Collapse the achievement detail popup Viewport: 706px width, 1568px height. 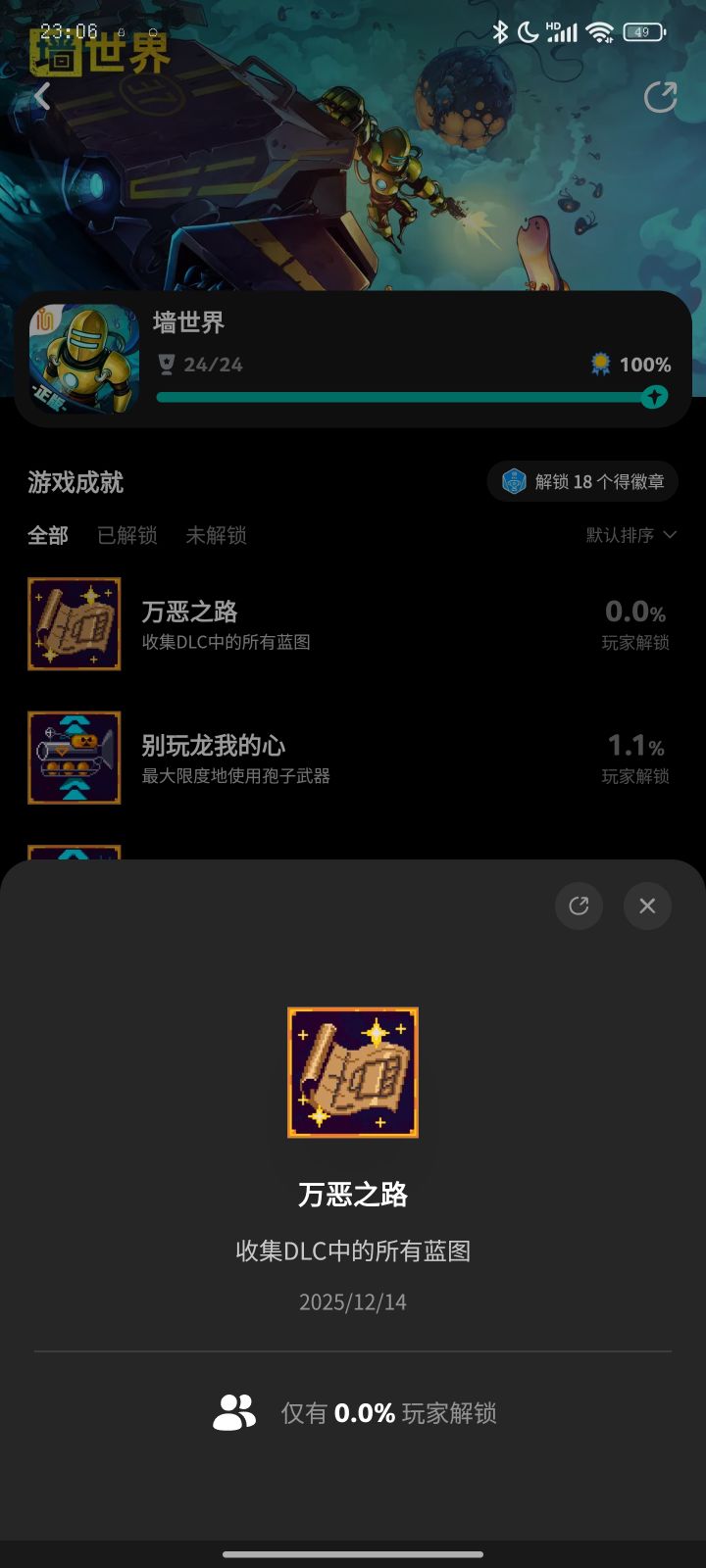[x=647, y=906]
